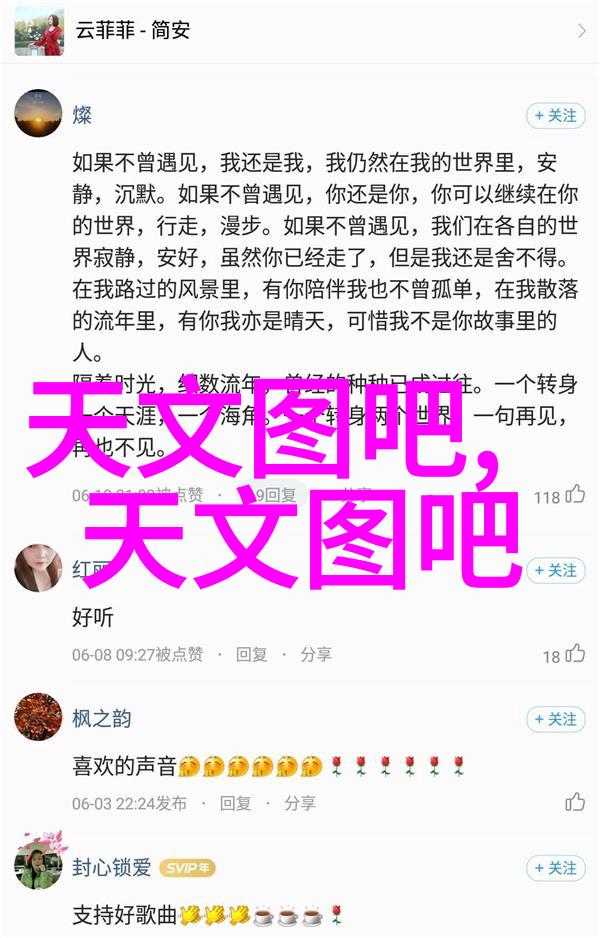This screenshot has width=600, height=938.
Task: Follow the user 封心锁爱
Action: pos(555,868)
